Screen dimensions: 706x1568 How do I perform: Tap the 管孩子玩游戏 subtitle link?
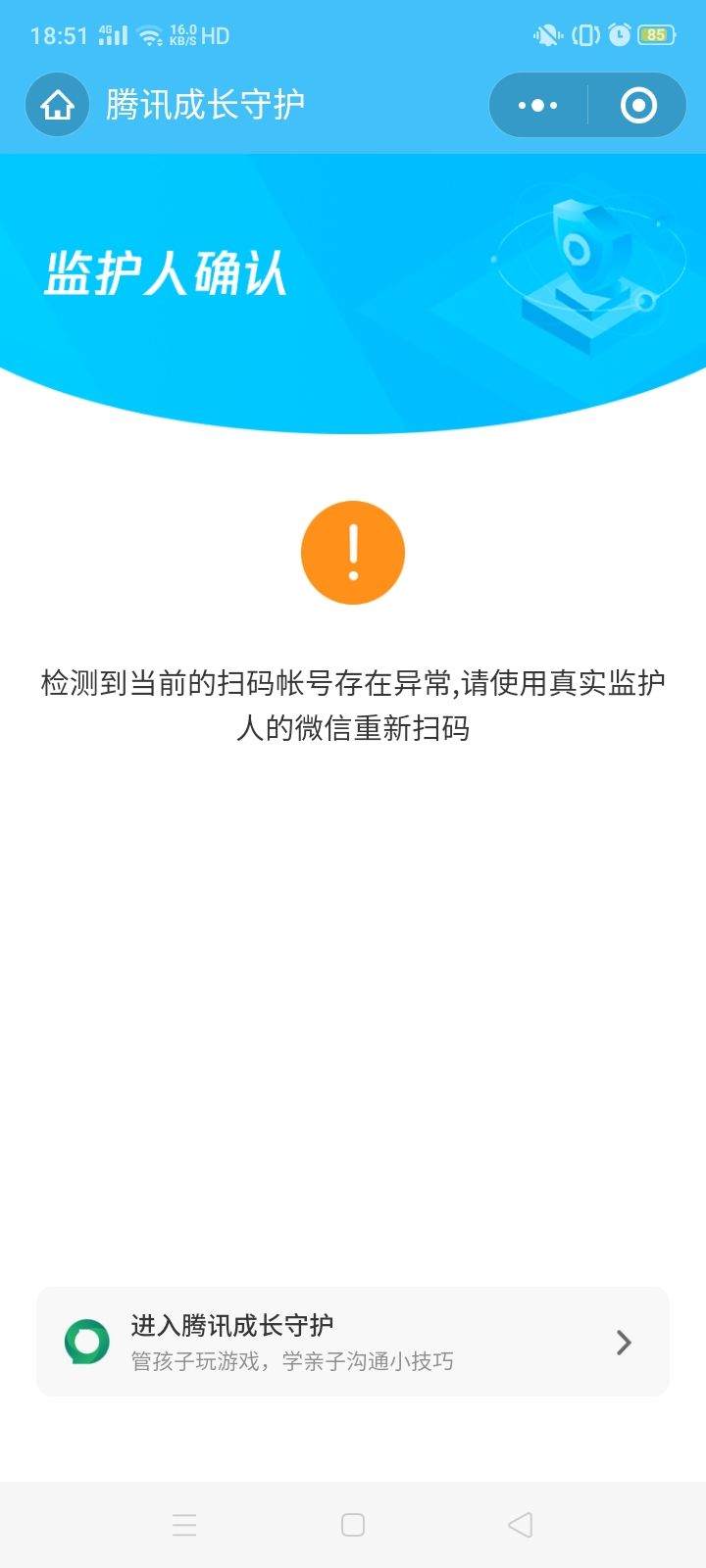[x=289, y=1360]
